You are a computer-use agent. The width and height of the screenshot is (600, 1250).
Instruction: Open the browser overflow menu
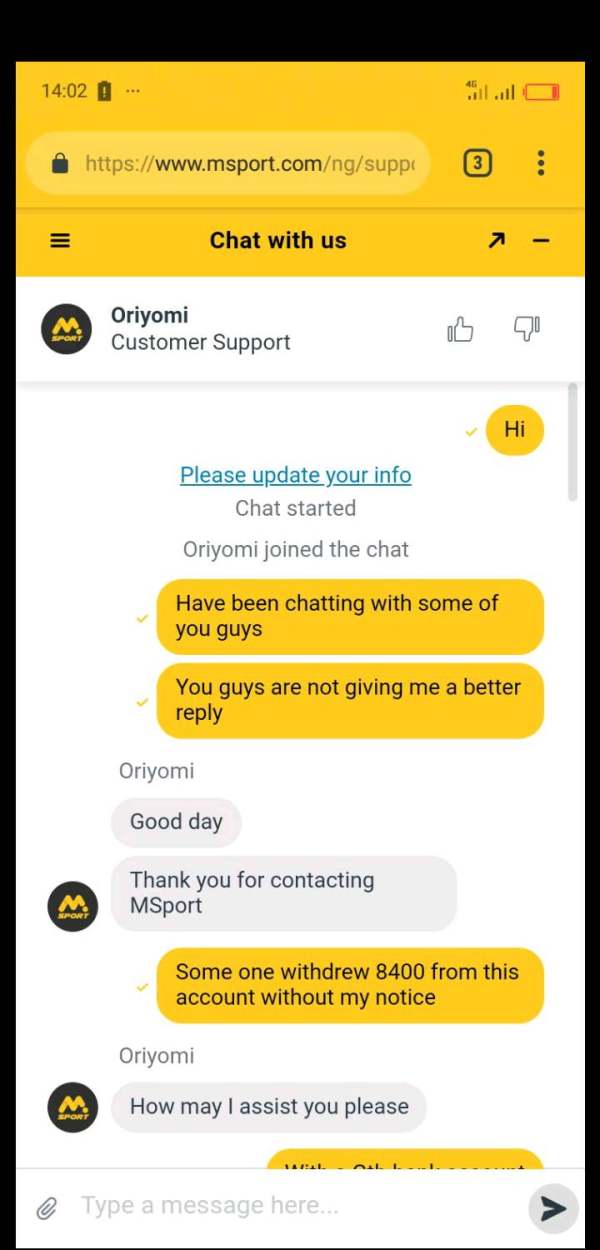tap(541, 163)
